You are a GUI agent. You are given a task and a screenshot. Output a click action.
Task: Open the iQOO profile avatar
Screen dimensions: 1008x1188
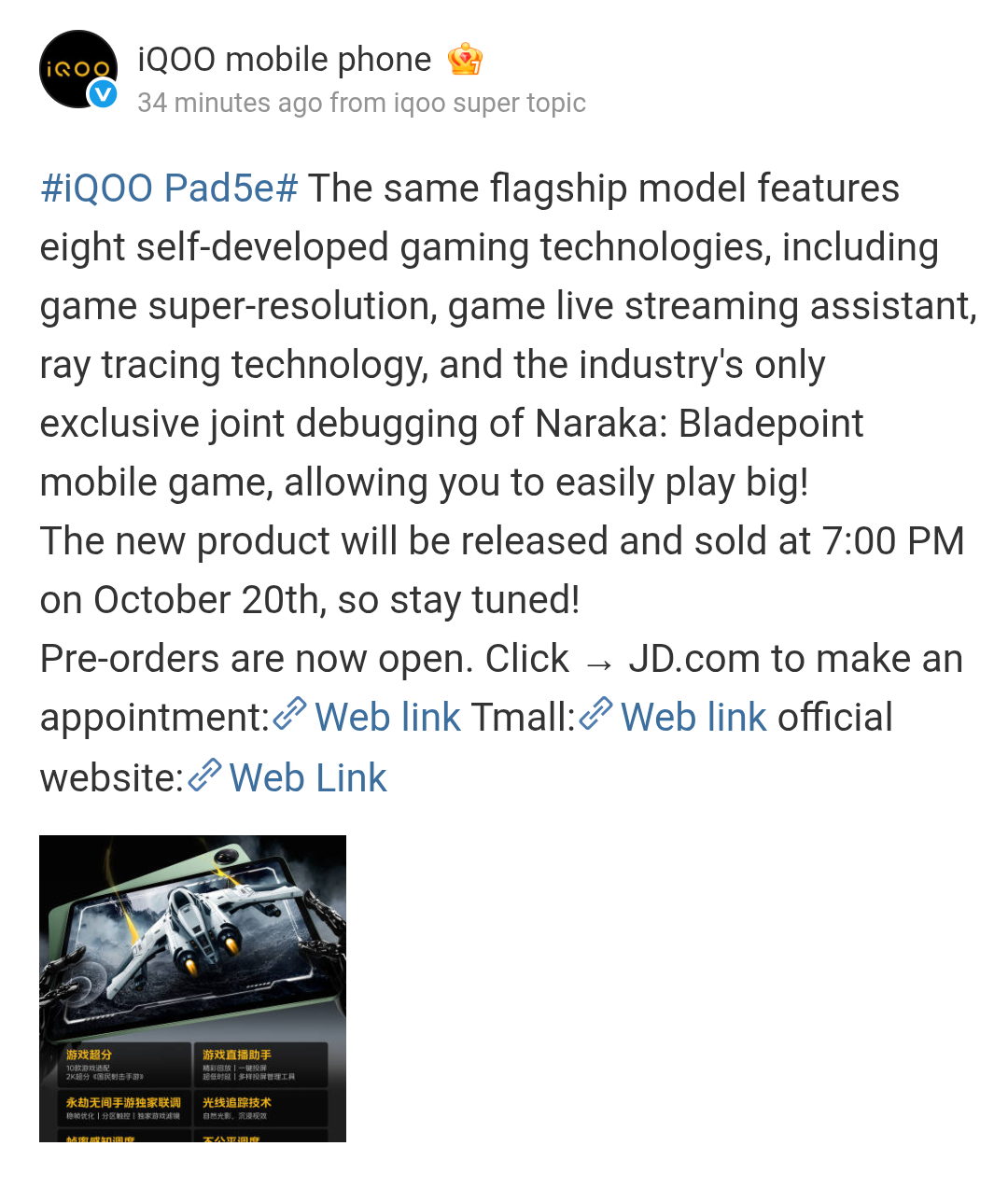[78, 69]
